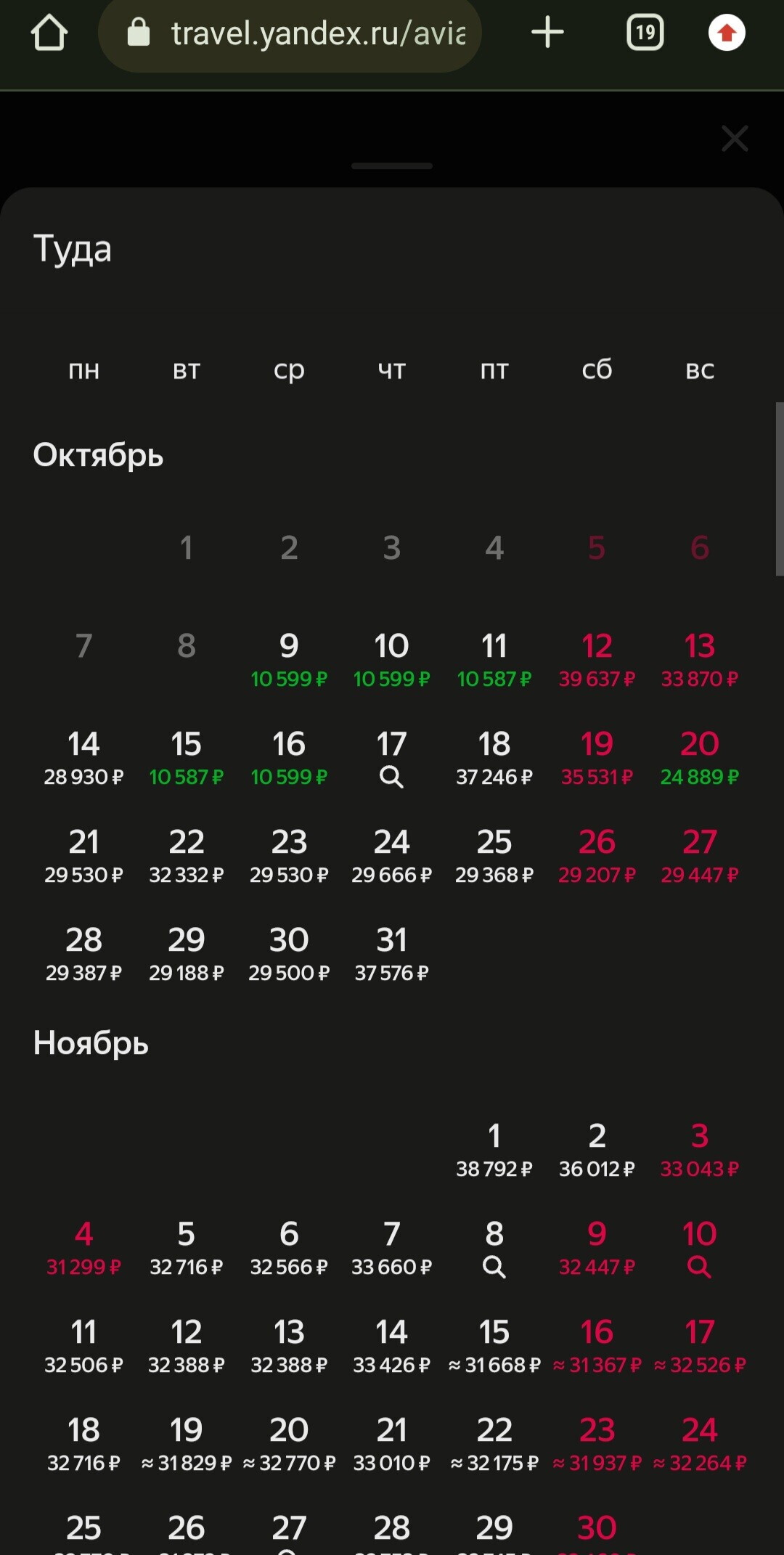784x1555 pixels.
Task: Select October 9 for 10 599 ₽
Action: coord(289,659)
